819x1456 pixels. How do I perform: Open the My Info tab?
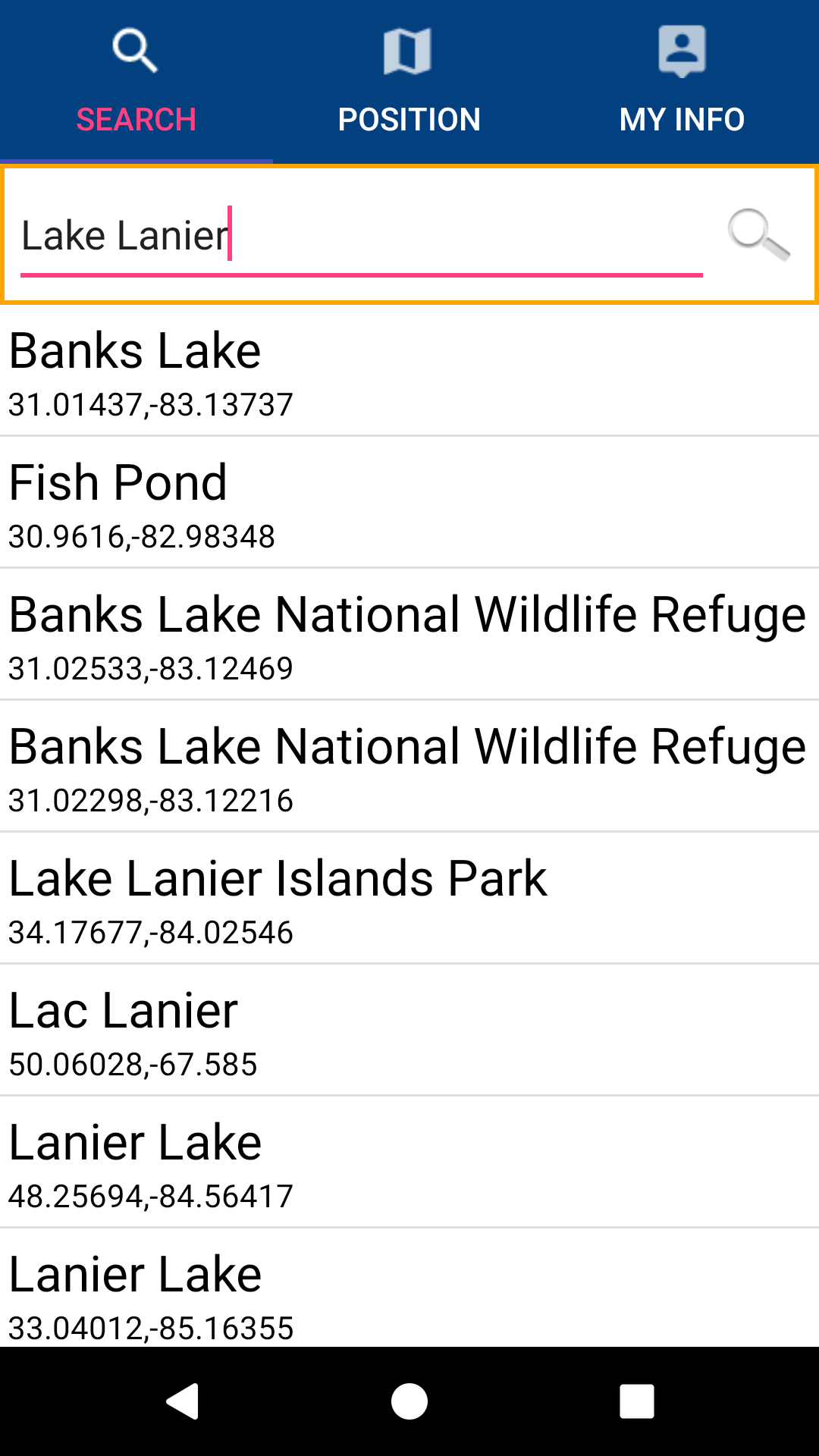(x=682, y=82)
